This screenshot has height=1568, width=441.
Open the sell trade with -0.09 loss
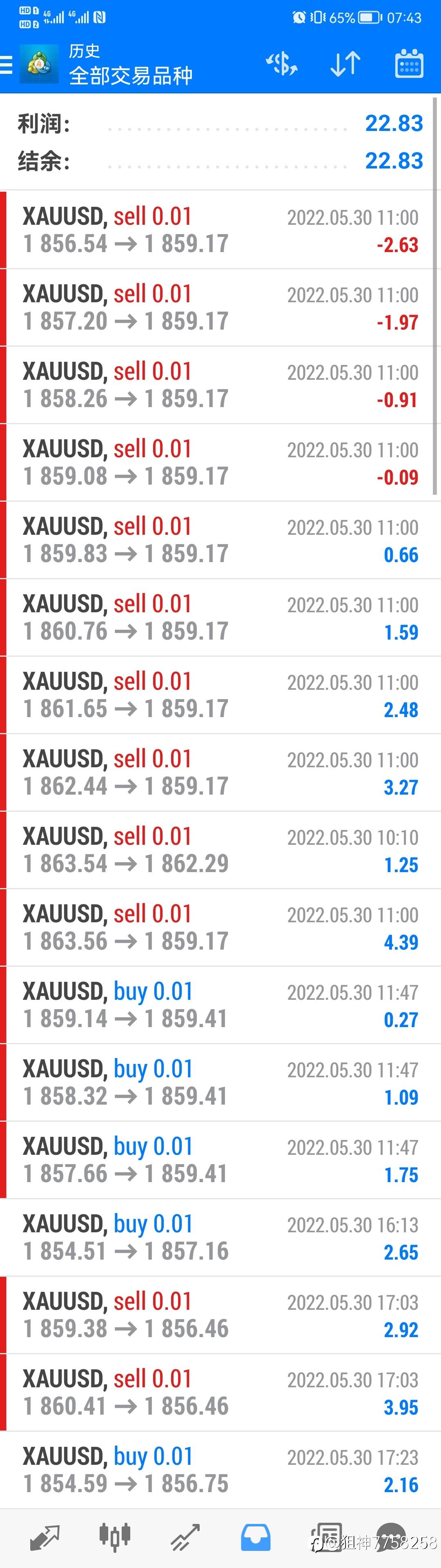pos(220,462)
